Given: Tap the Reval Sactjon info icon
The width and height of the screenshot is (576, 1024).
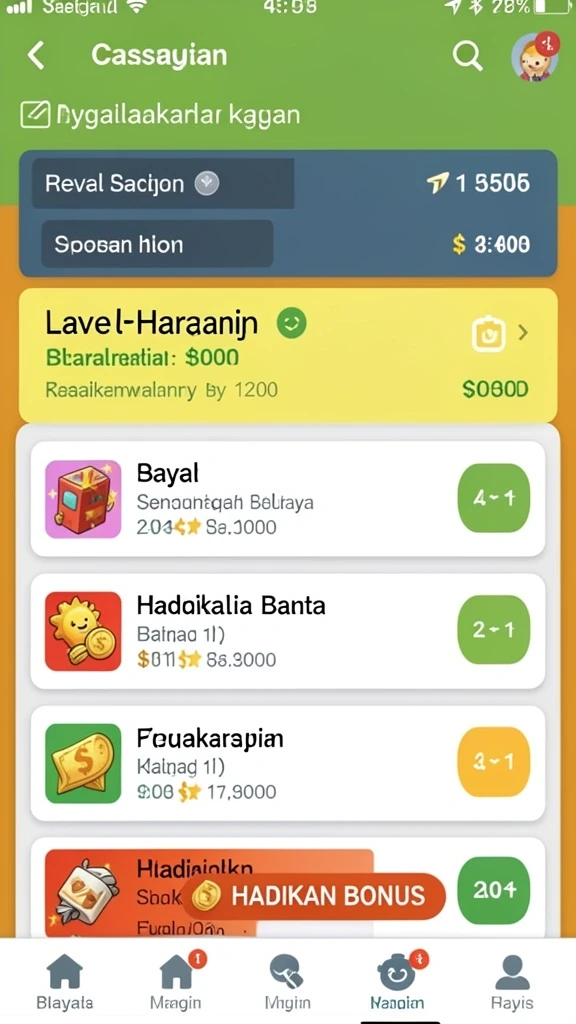Looking at the screenshot, I should (207, 184).
